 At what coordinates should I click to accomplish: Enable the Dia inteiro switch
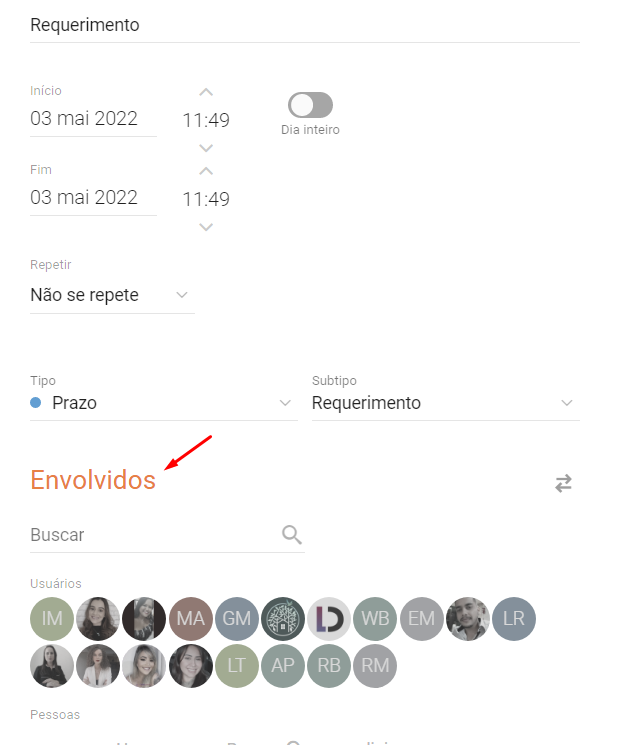point(310,105)
